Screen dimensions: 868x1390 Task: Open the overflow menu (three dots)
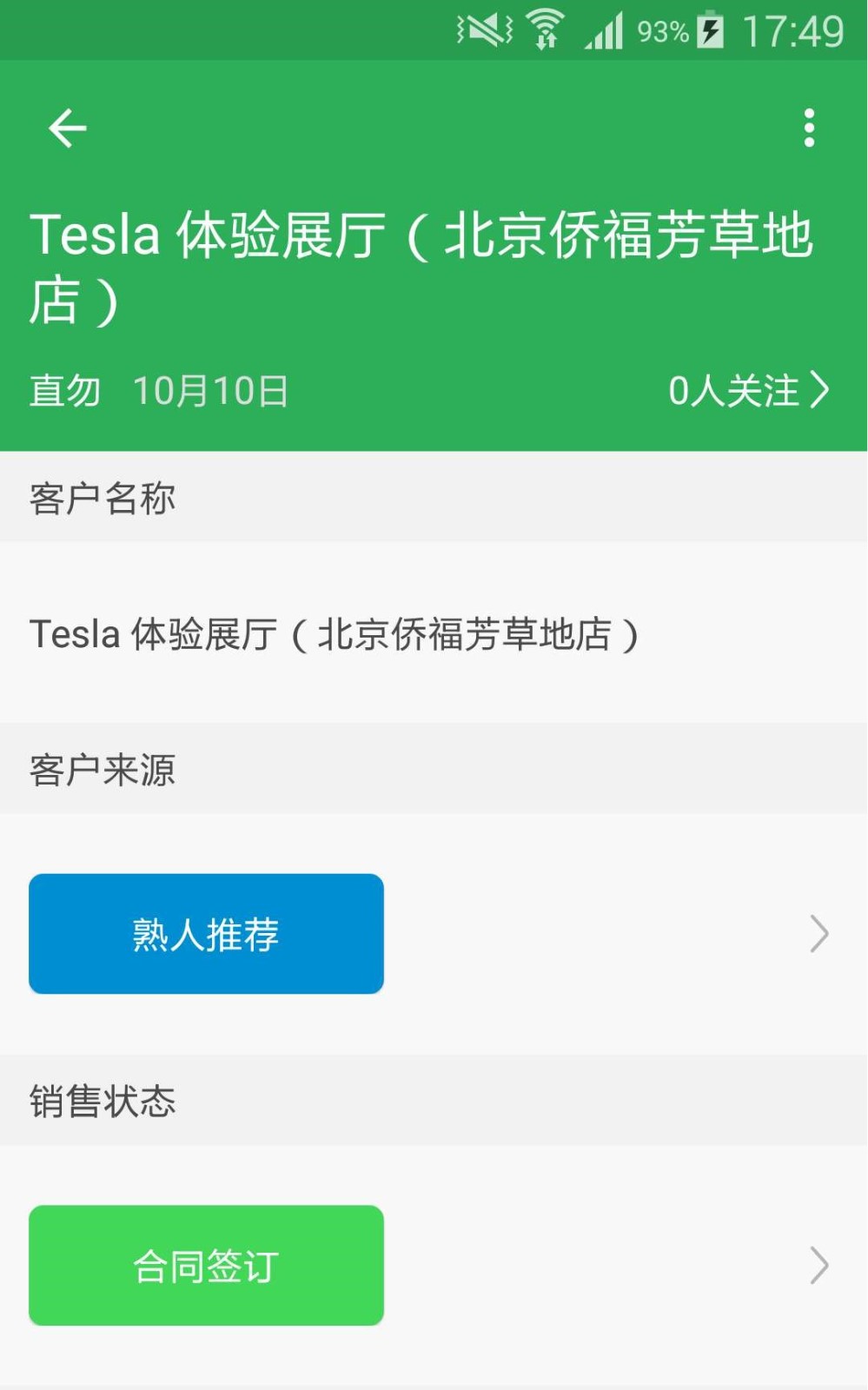tap(810, 127)
